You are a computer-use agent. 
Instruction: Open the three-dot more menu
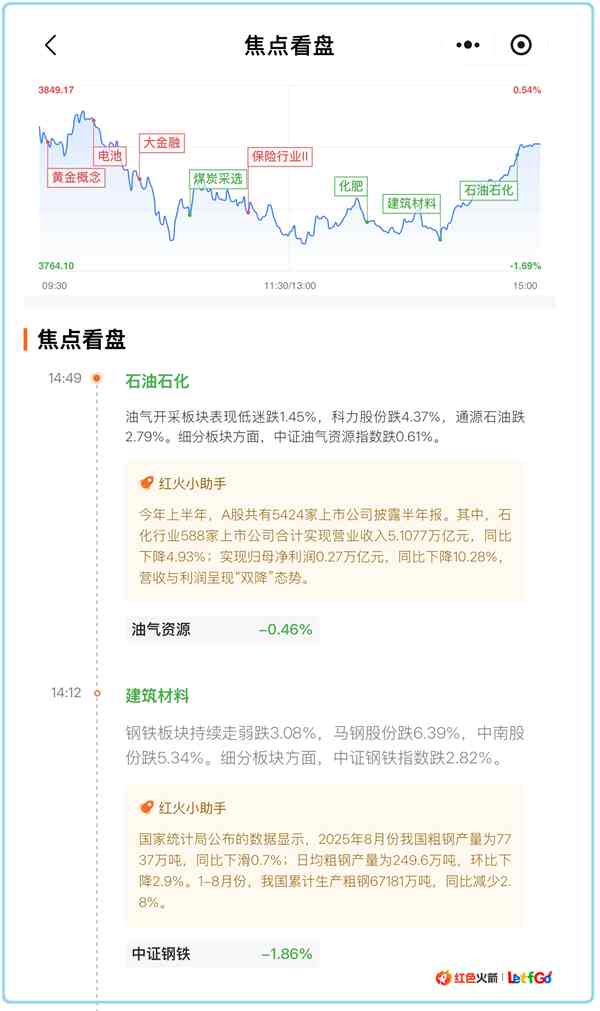(468, 45)
